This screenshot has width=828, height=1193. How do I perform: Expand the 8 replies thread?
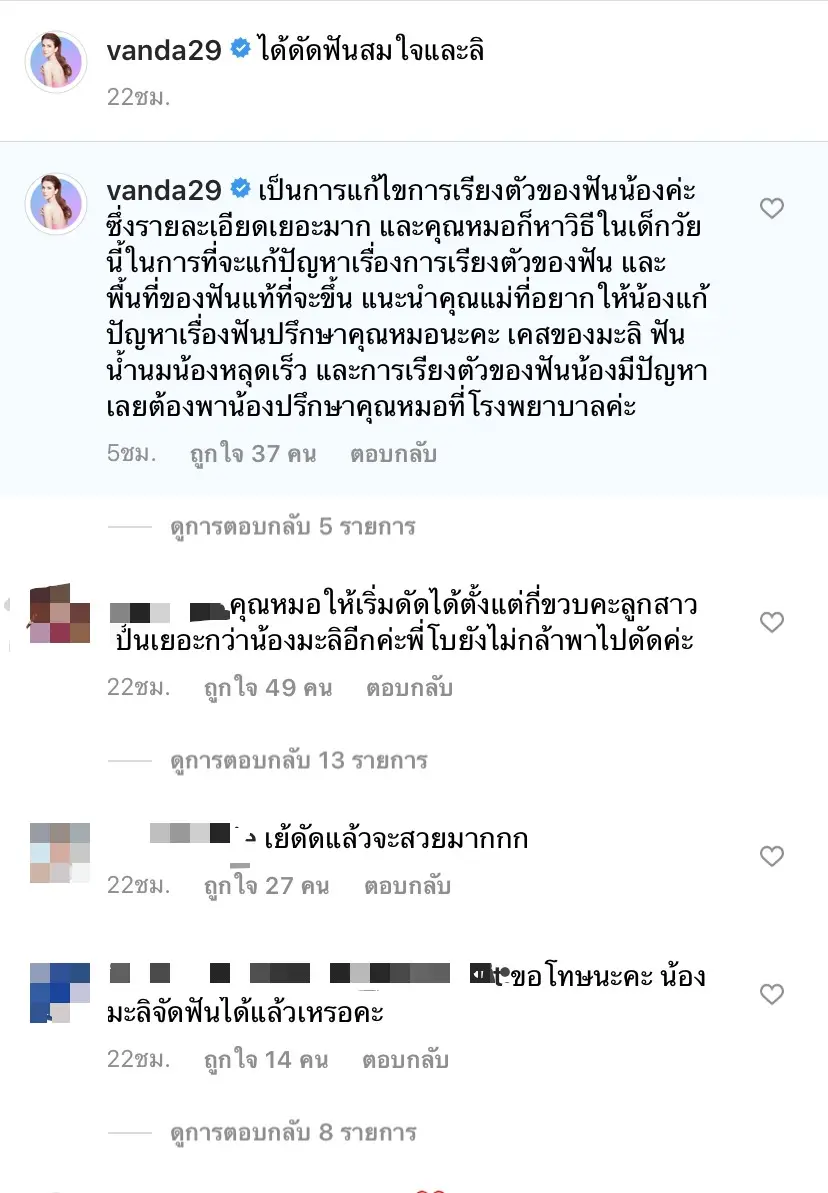coord(292,1132)
